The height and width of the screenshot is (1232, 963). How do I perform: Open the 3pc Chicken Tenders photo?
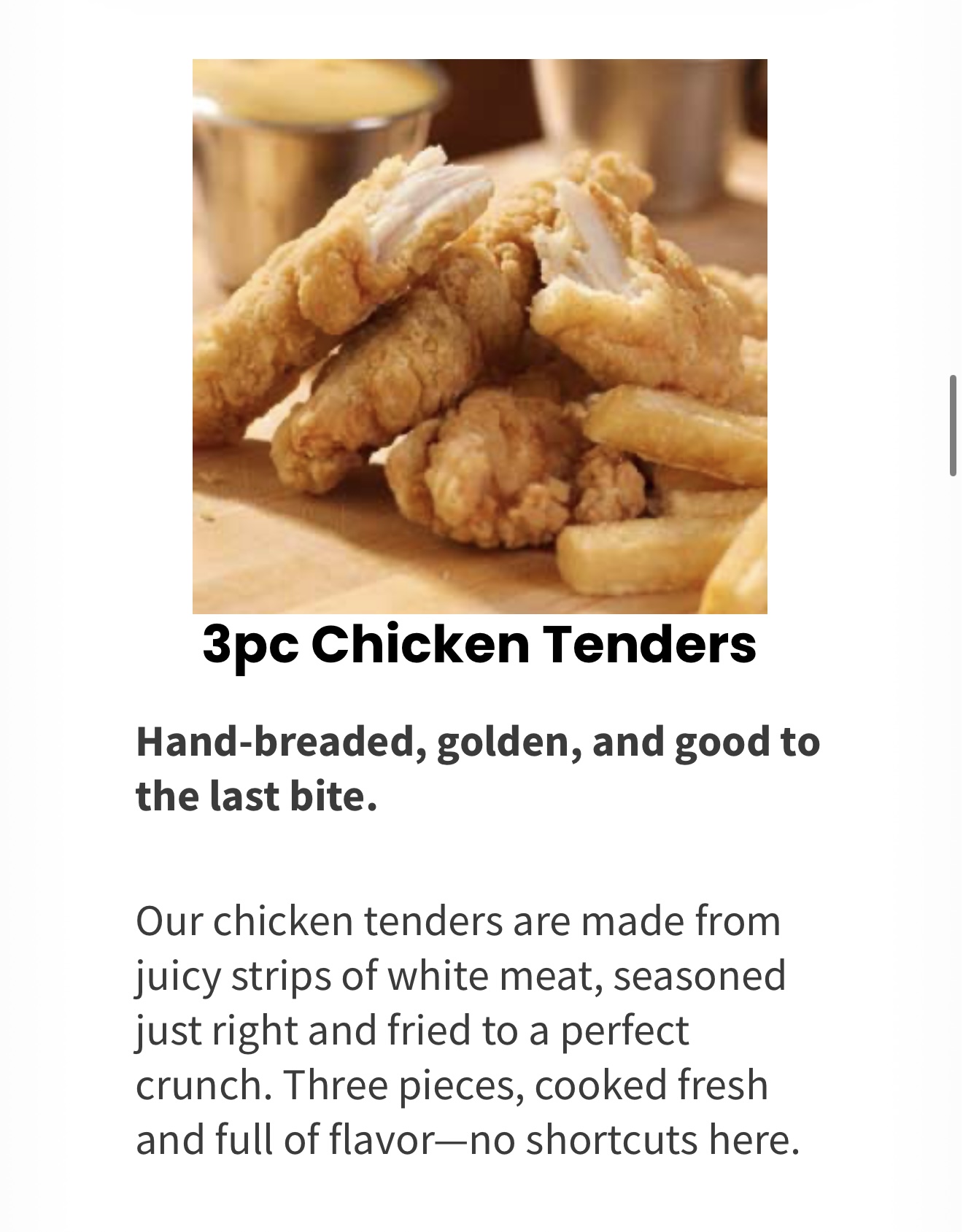479,336
